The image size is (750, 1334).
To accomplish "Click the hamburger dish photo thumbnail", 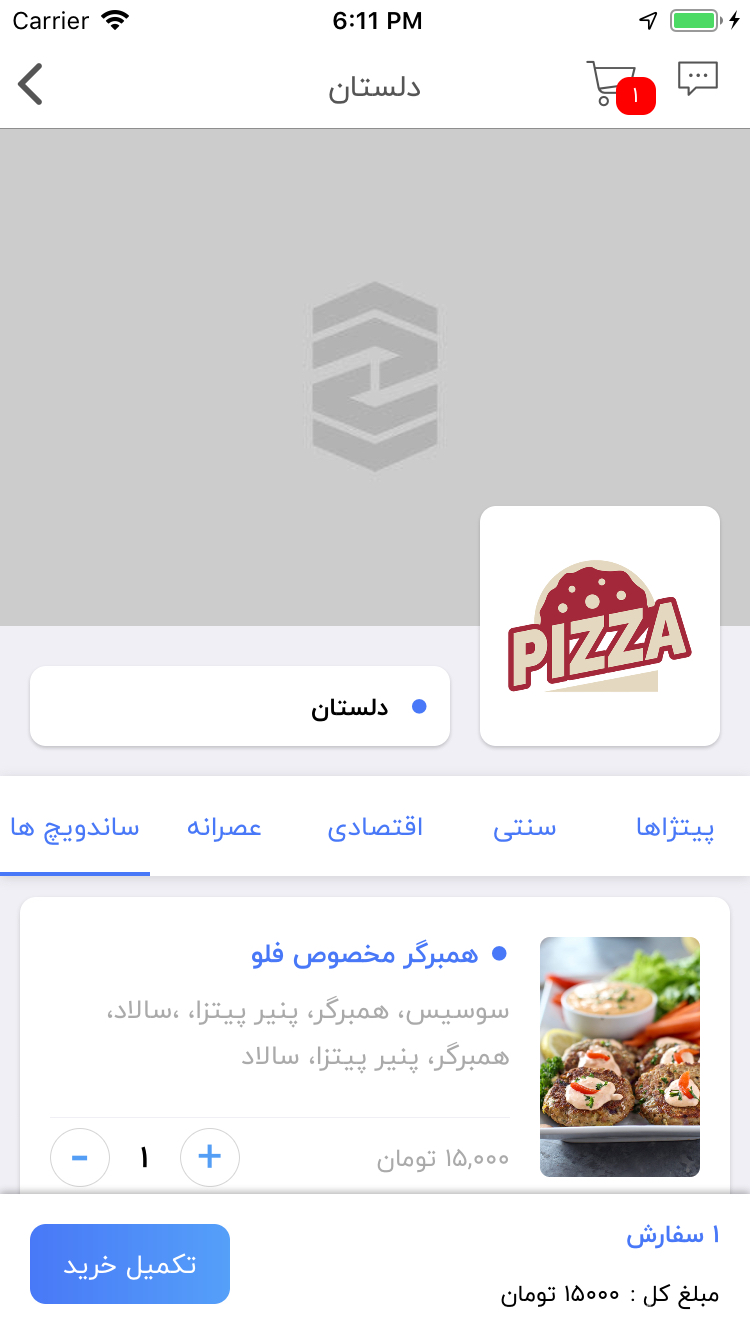I will click(620, 1056).
